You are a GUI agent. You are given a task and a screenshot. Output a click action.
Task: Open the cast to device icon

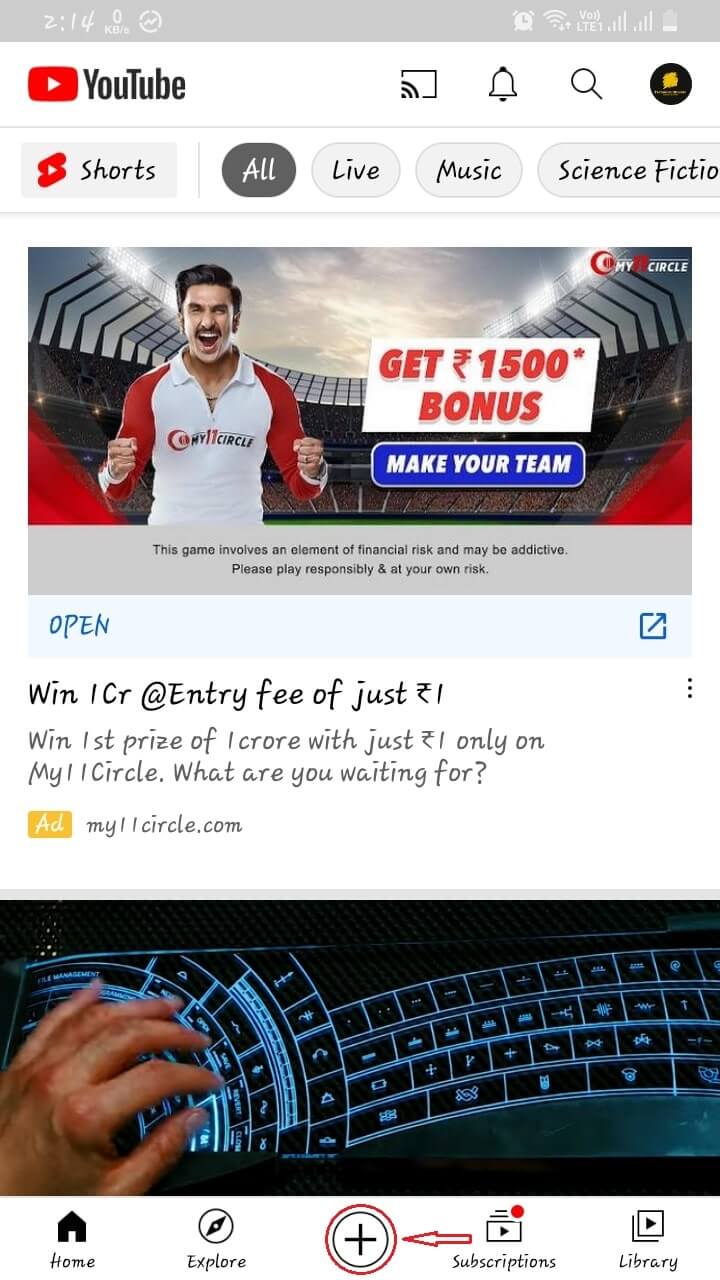tap(418, 85)
